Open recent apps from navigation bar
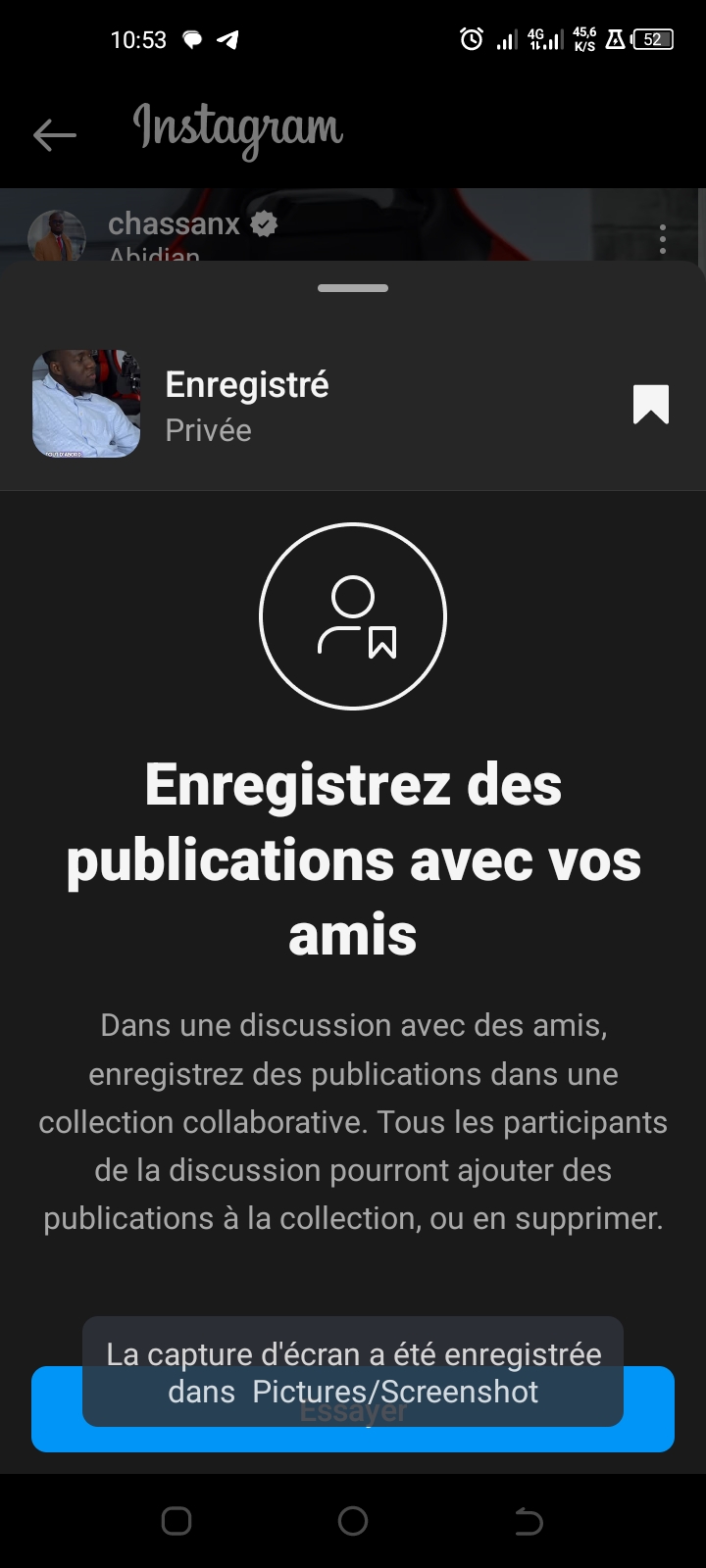 [x=176, y=1521]
